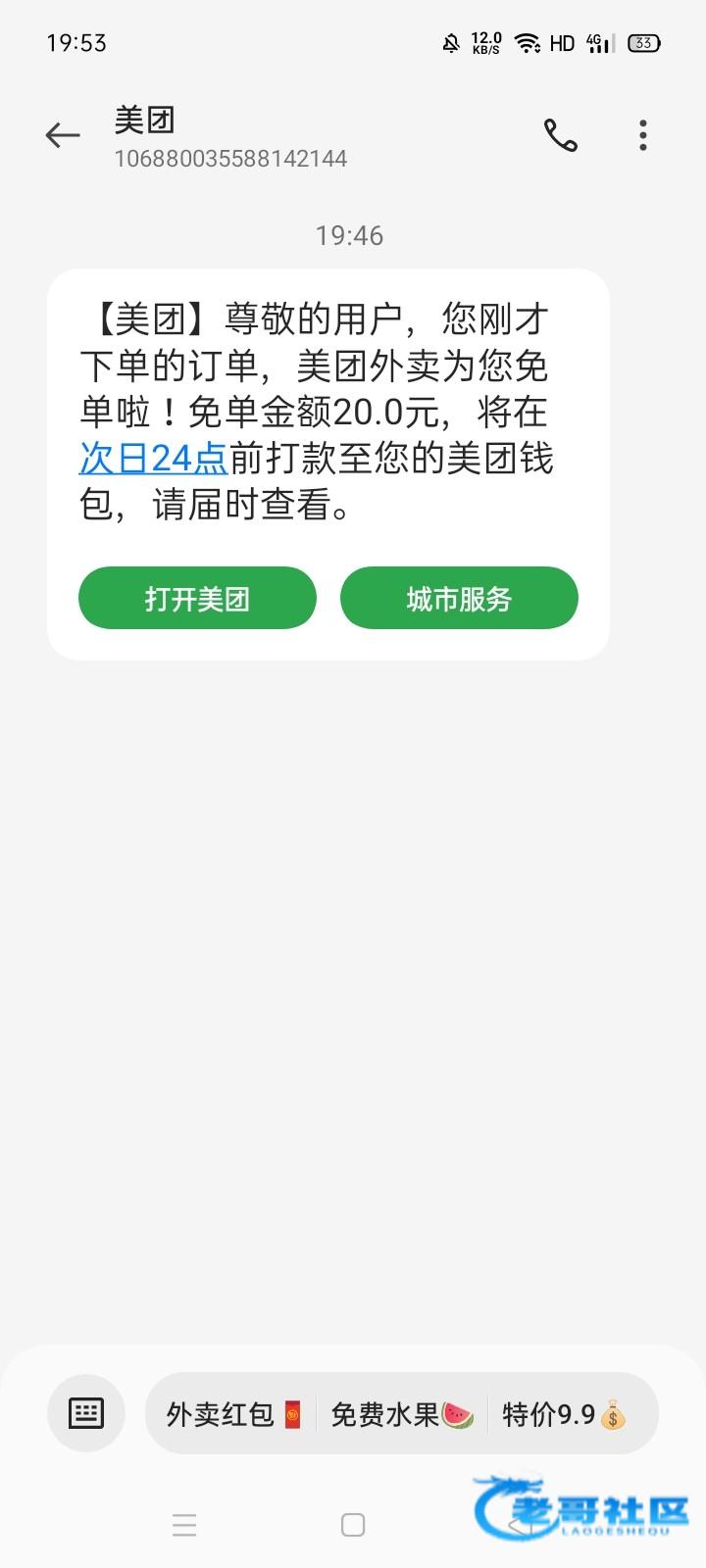Open the three-dot overflow menu
This screenshot has height=1568, width=706.
(643, 135)
